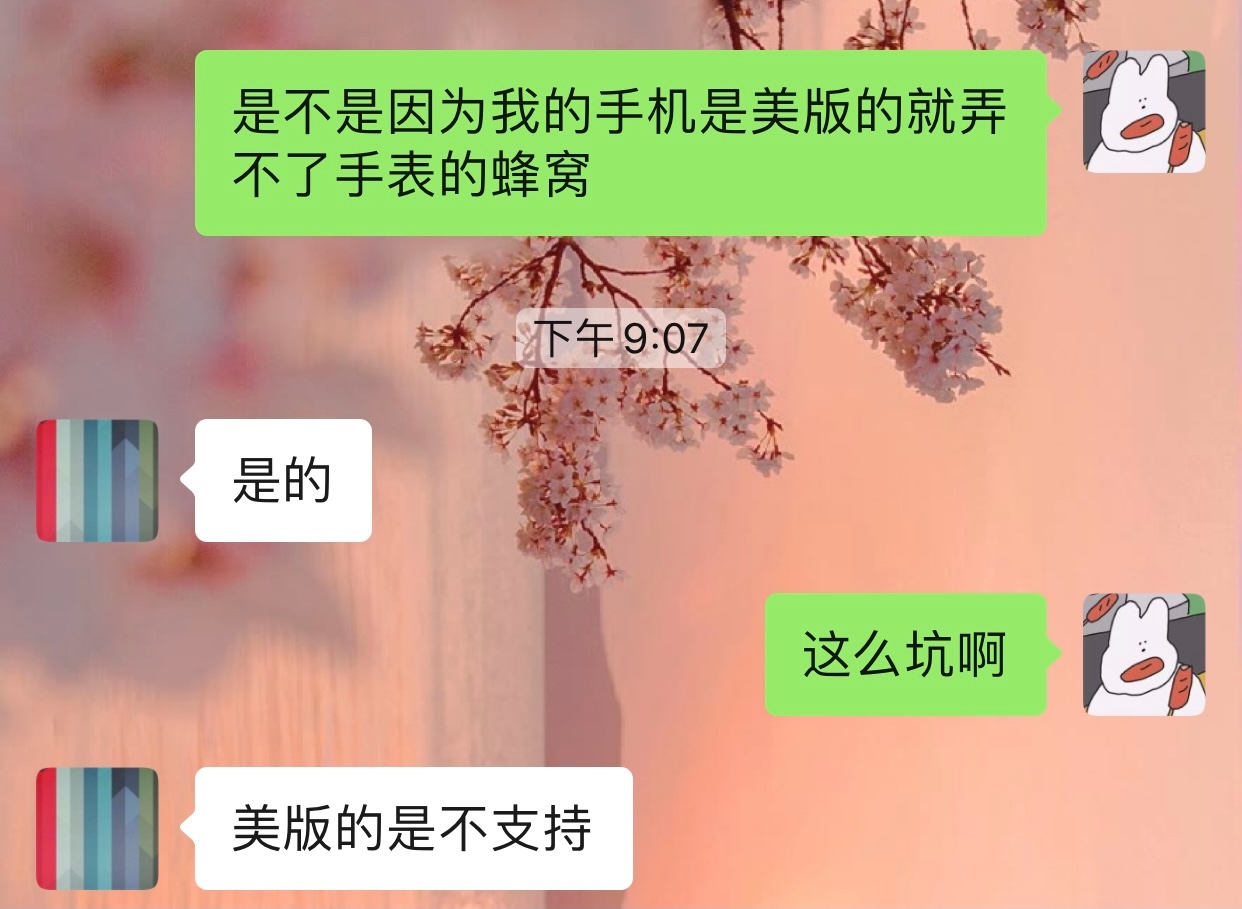Tap striped avatar next to 是的

(97, 481)
